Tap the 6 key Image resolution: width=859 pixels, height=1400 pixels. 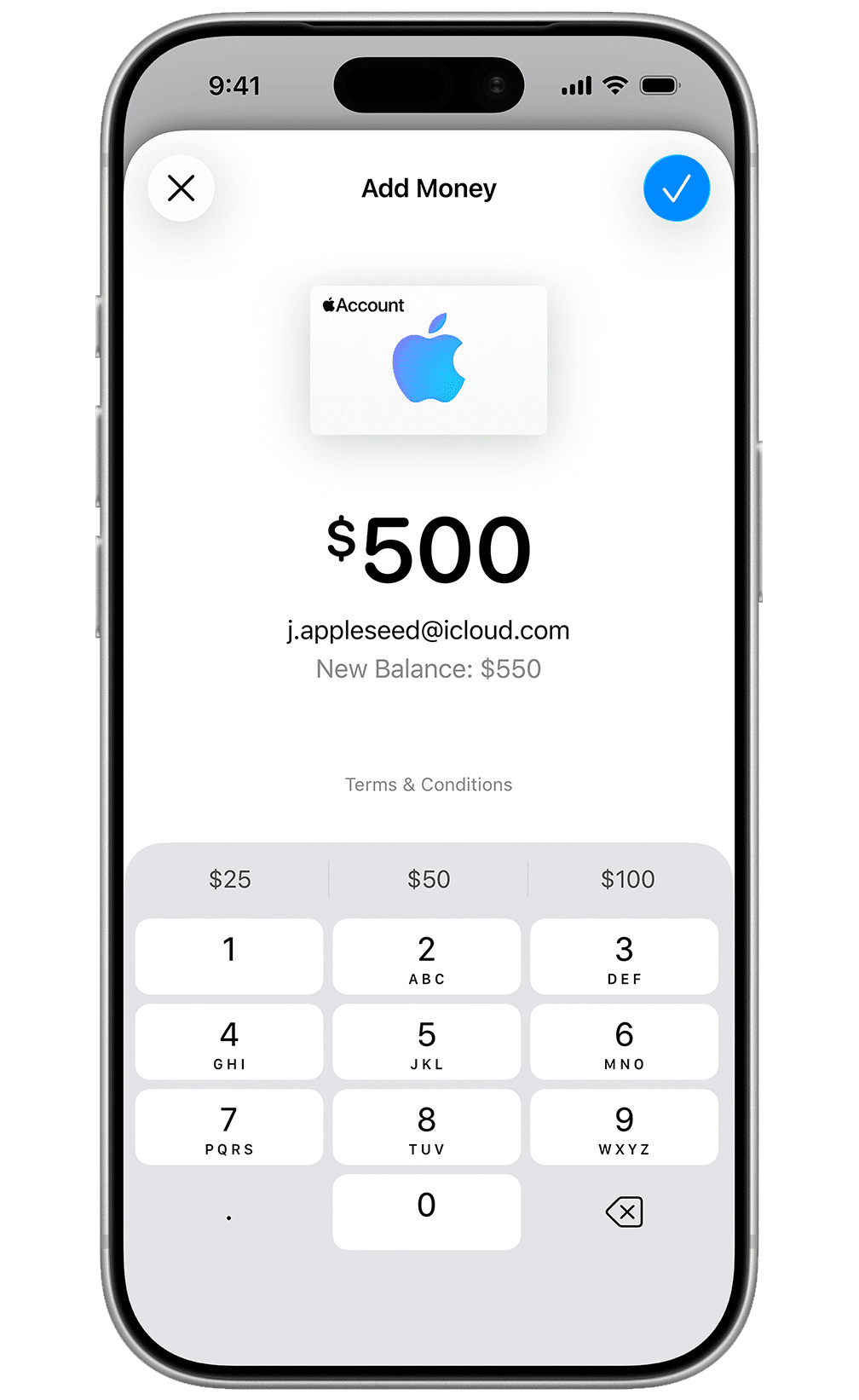pos(624,1041)
